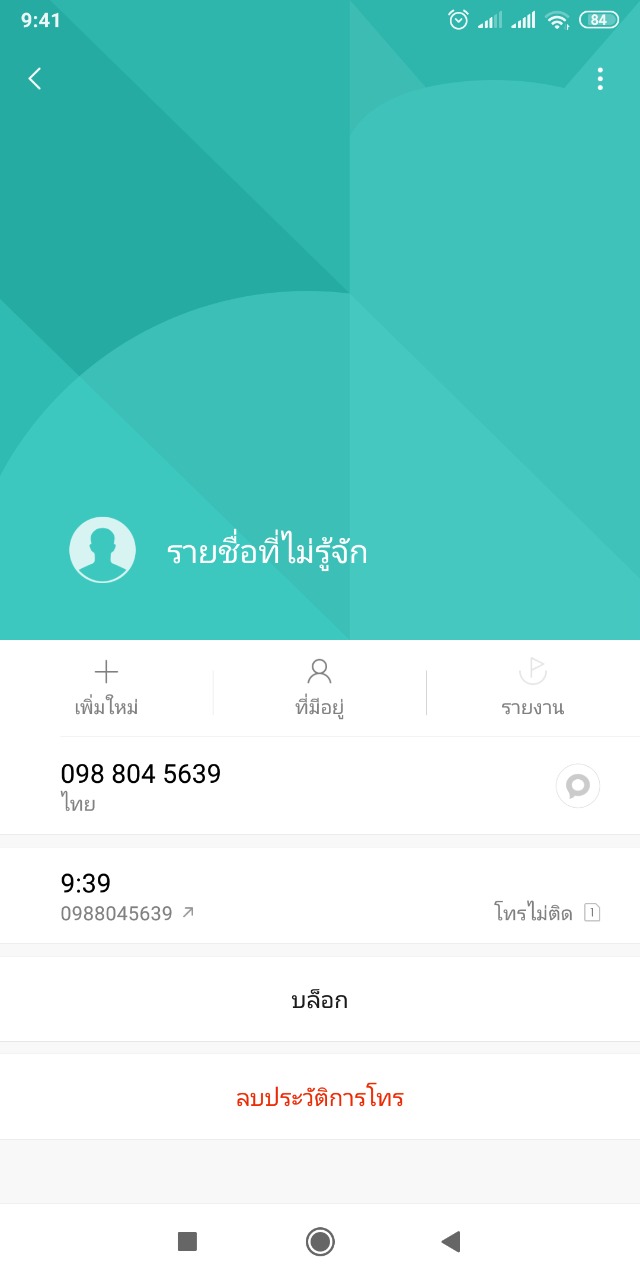
Task: Delete call history with ลบประวัติการโทร
Action: [320, 1098]
